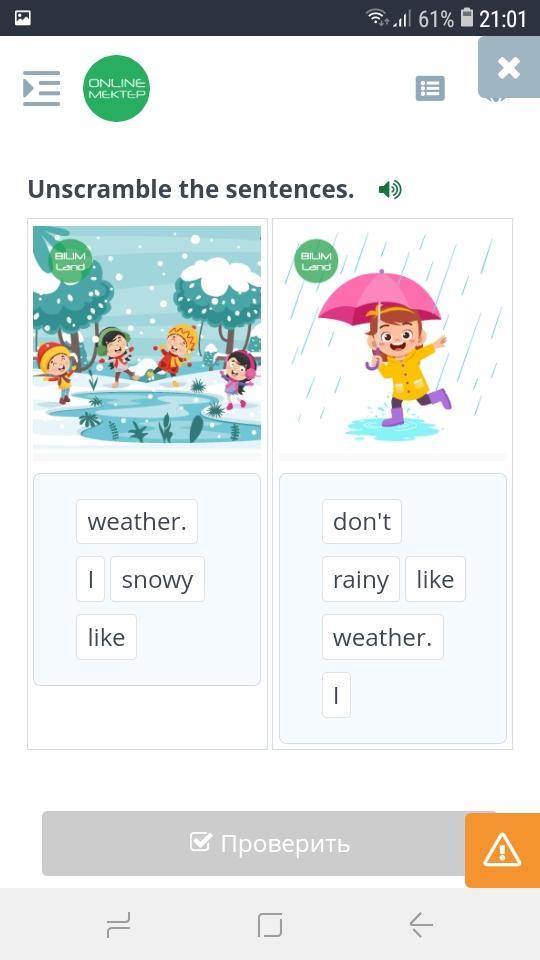The image size is (540, 960).
Task: Report a problem via the warning icon
Action: [x=502, y=850]
